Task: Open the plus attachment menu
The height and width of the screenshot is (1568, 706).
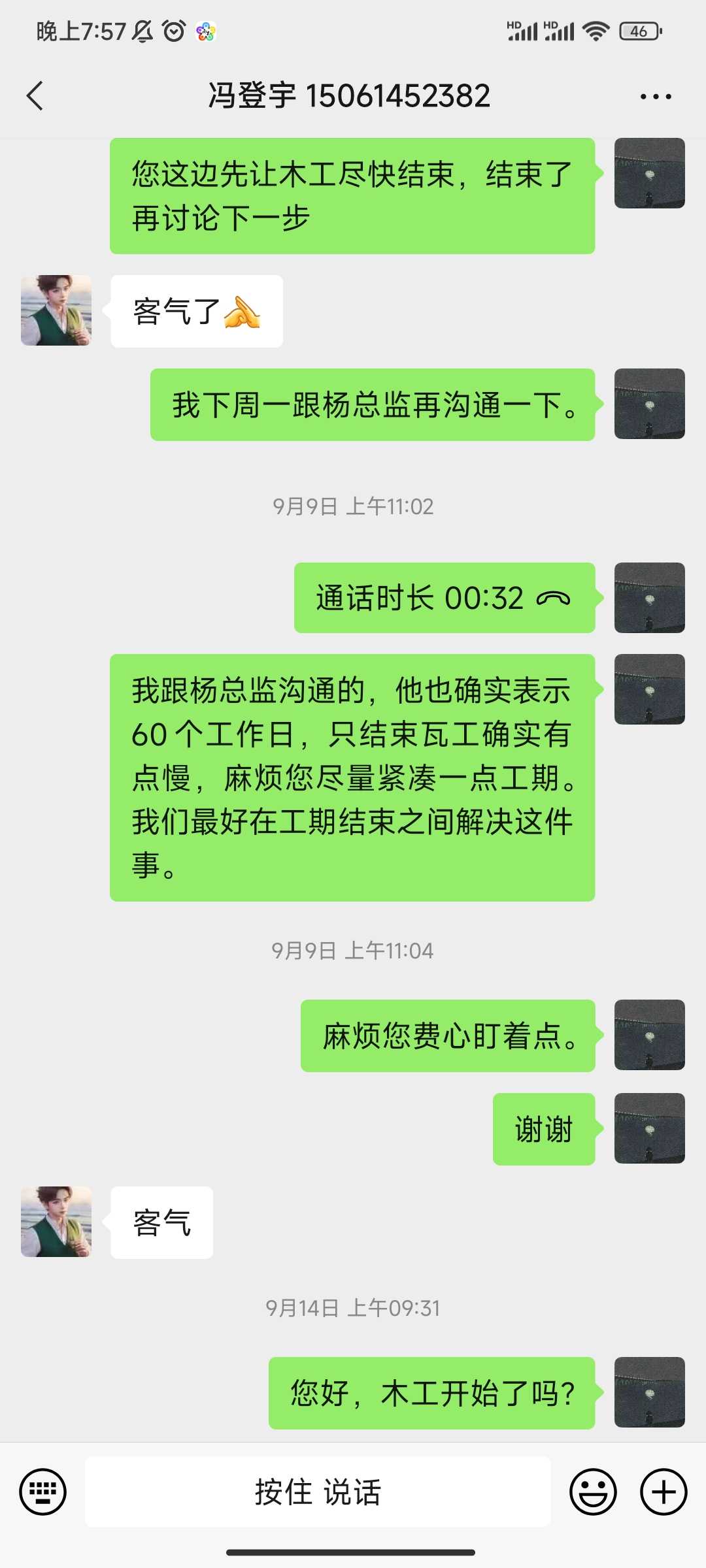Action: pyautogui.click(x=664, y=1492)
